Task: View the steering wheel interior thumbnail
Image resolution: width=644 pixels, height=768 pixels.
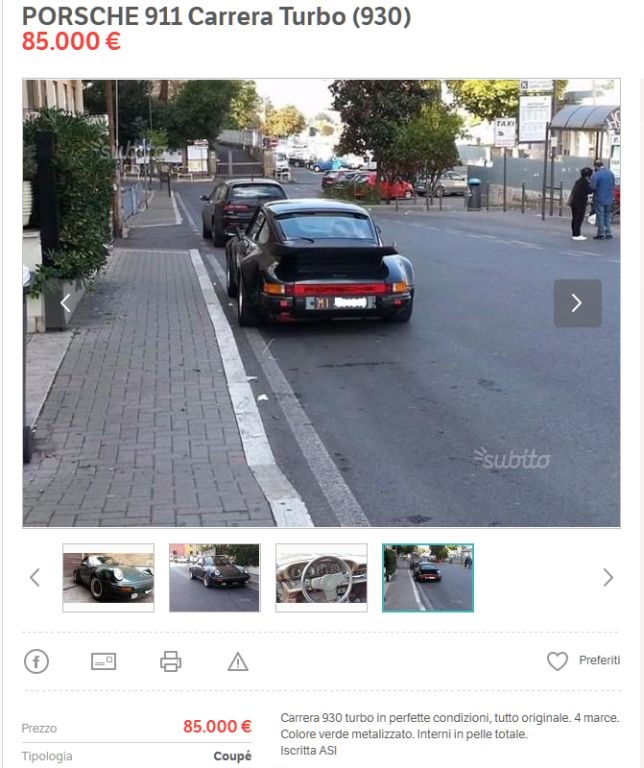Action: click(x=321, y=577)
